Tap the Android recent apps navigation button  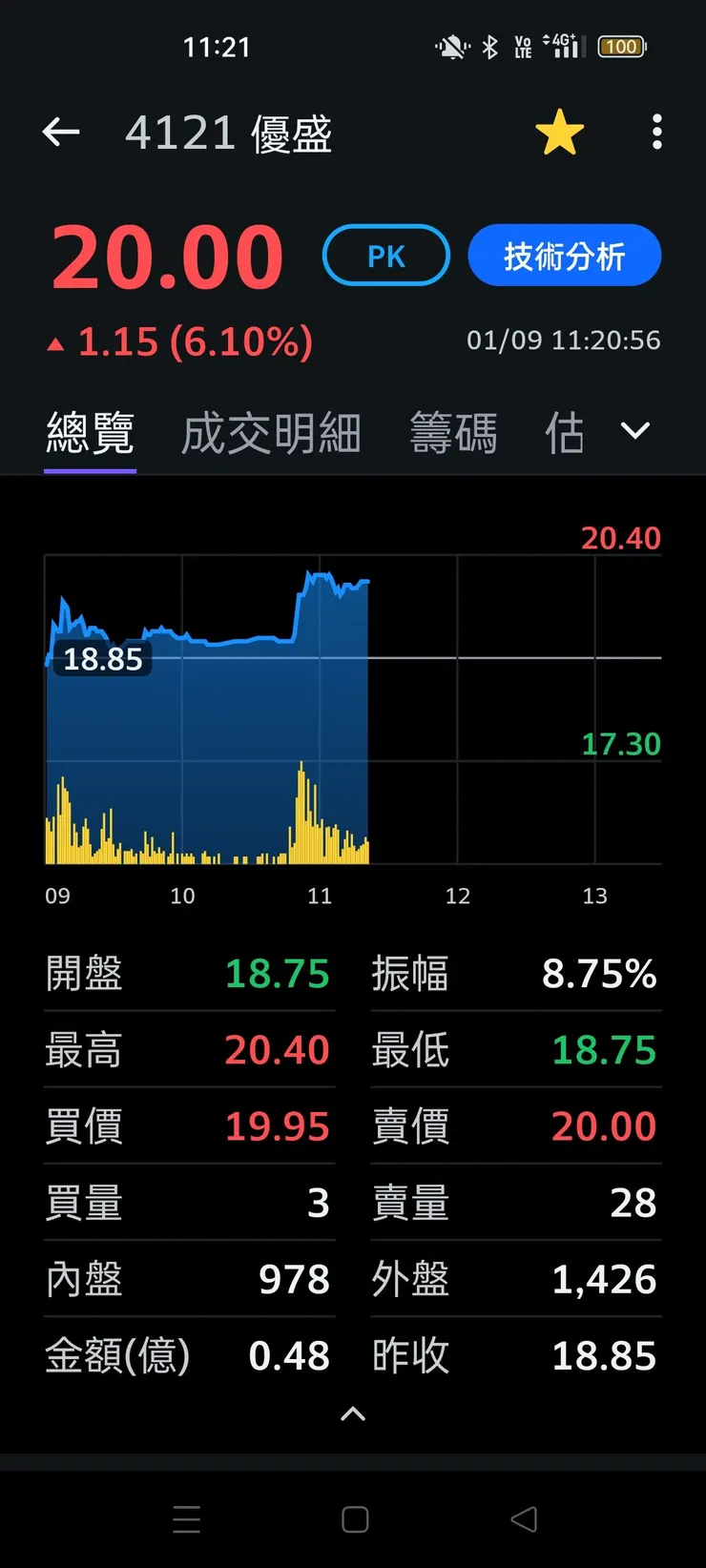click(x=187, y=1519)
